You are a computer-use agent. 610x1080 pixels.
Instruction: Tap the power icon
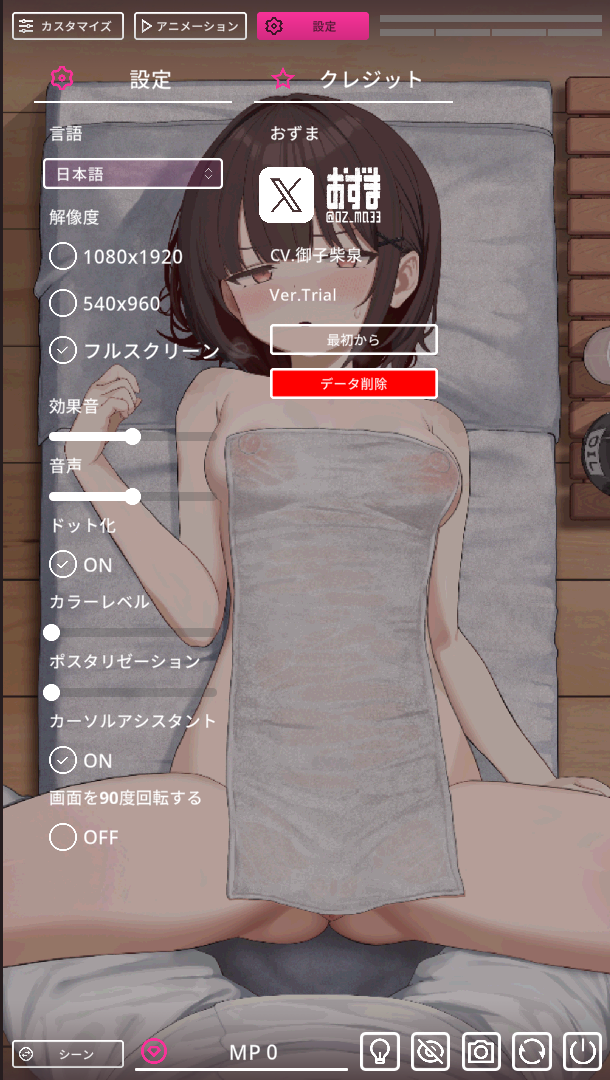582,1051
